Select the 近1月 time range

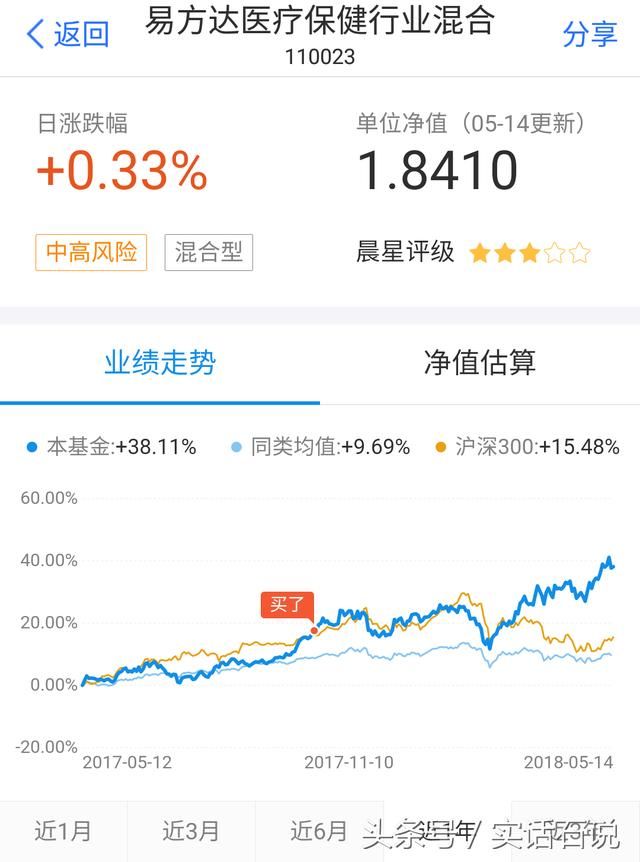(x=63, y=831)
